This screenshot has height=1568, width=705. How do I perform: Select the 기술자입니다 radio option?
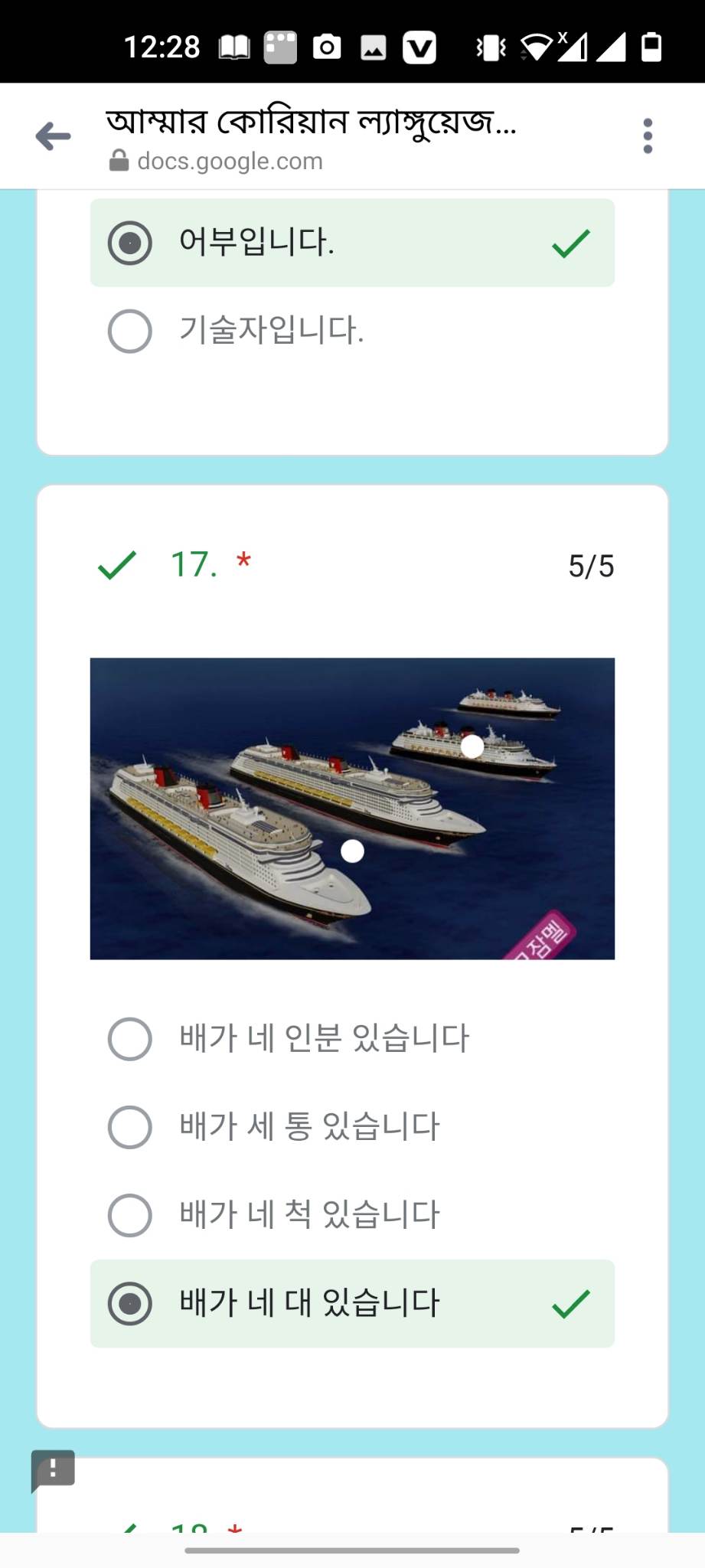tap(352, 331)
